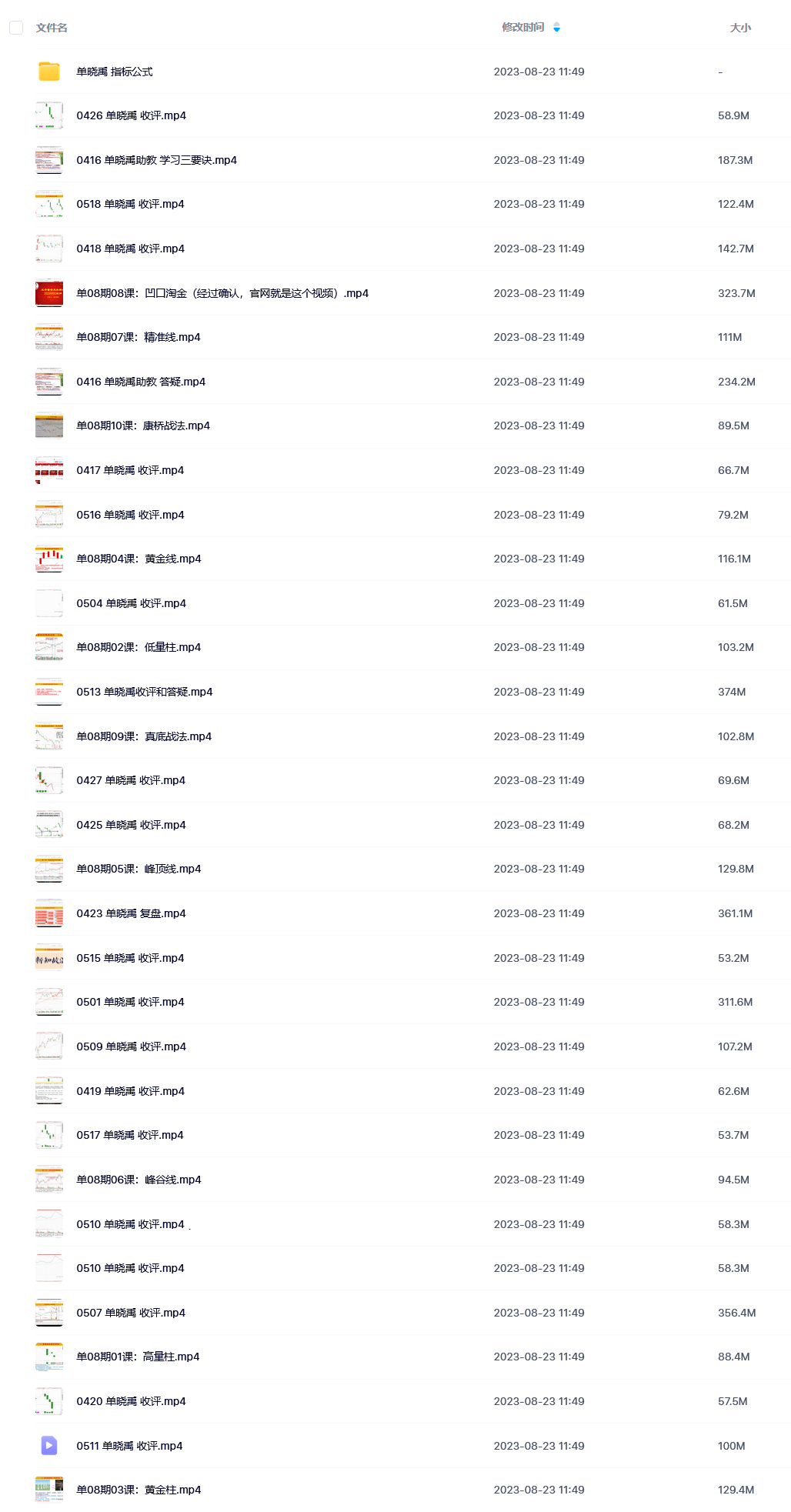The image size is (791, 1512).
Task: Sort the list by the 修改时间 column
Action: 523,28
